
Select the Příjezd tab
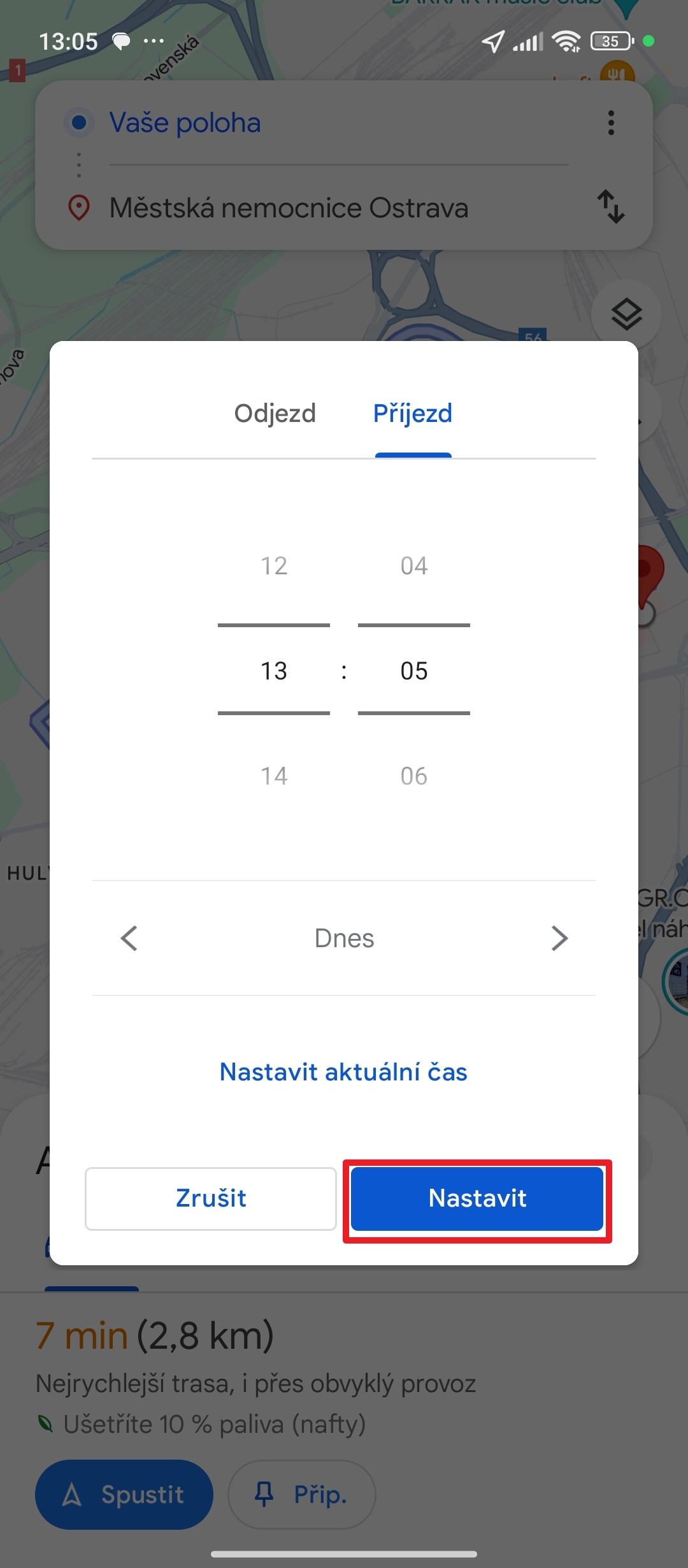tap(413, 414)
